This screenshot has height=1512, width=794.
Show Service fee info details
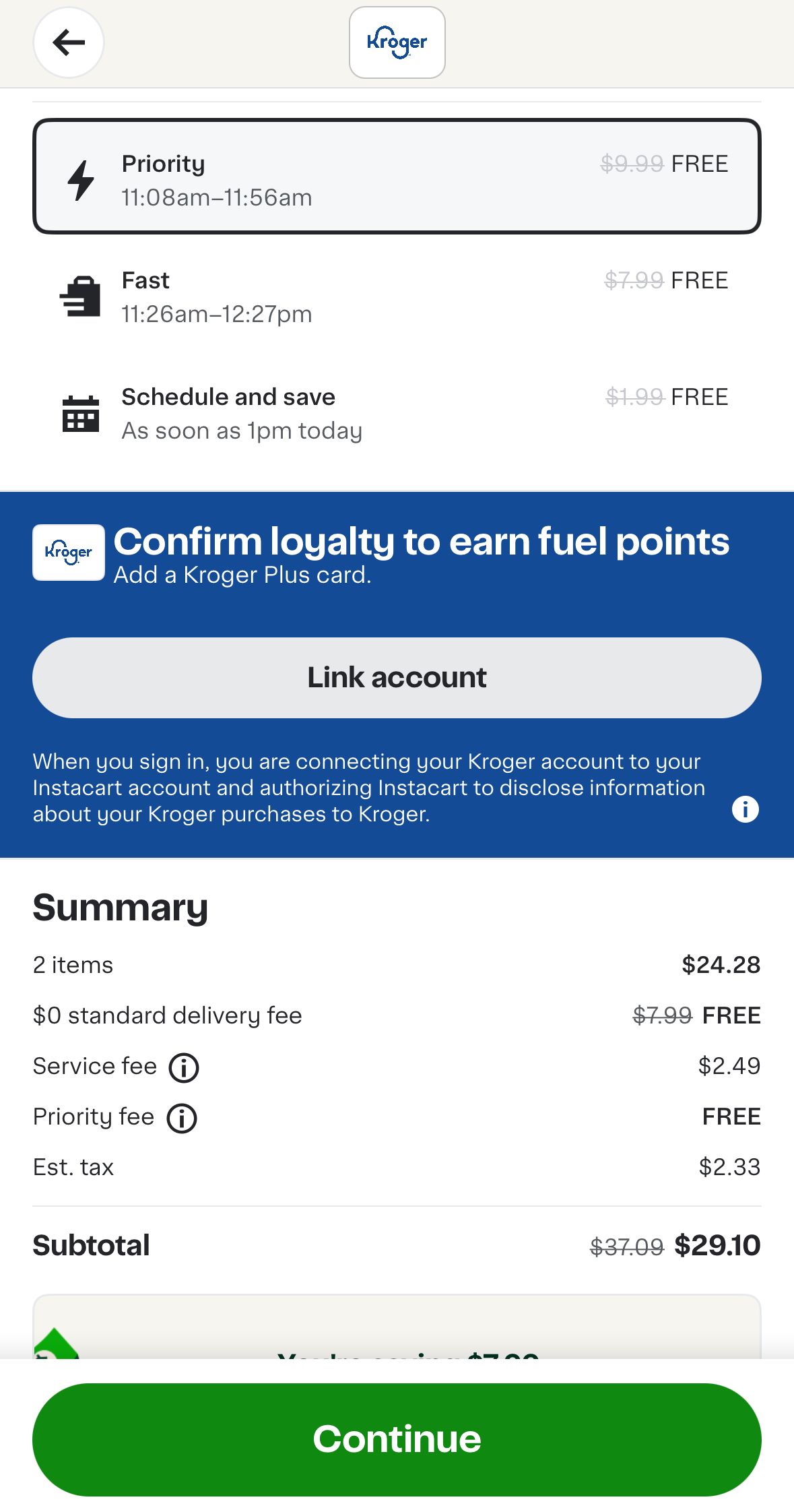(184, 1068)
